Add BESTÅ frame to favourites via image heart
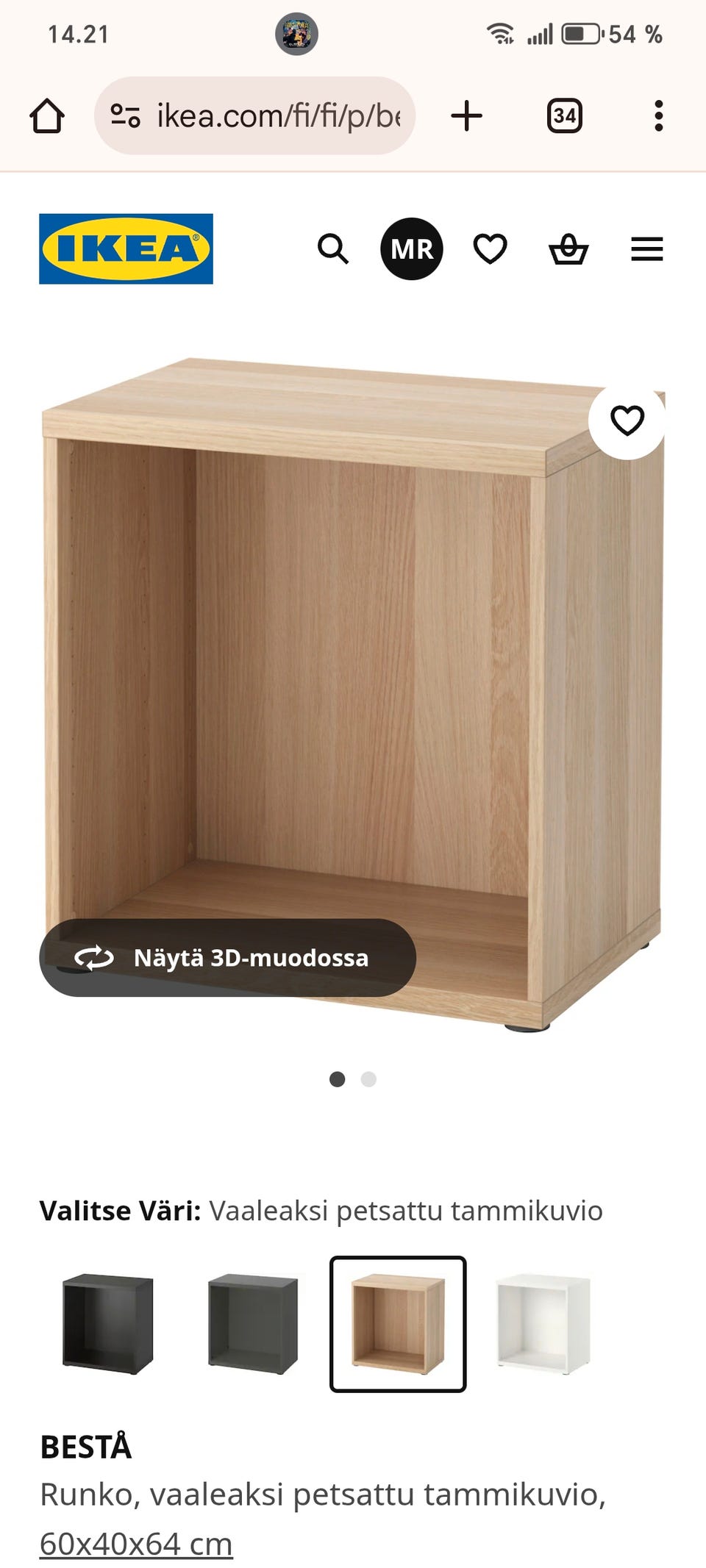Screen dimensions: 706x1568 click(627, 421)
